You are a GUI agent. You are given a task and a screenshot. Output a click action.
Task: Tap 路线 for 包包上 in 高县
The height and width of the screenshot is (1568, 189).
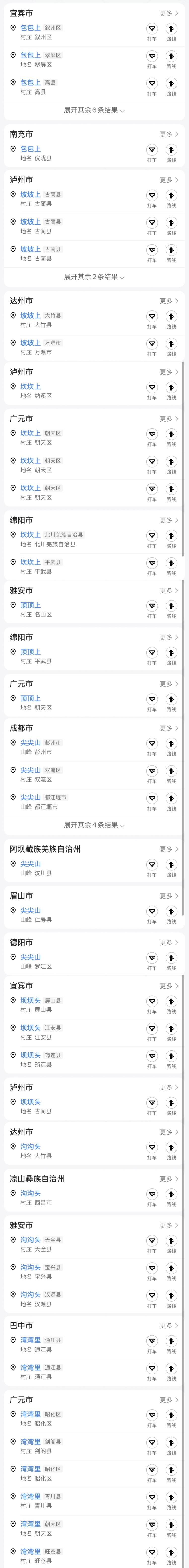pyautogui.click(x=171, y=86)
